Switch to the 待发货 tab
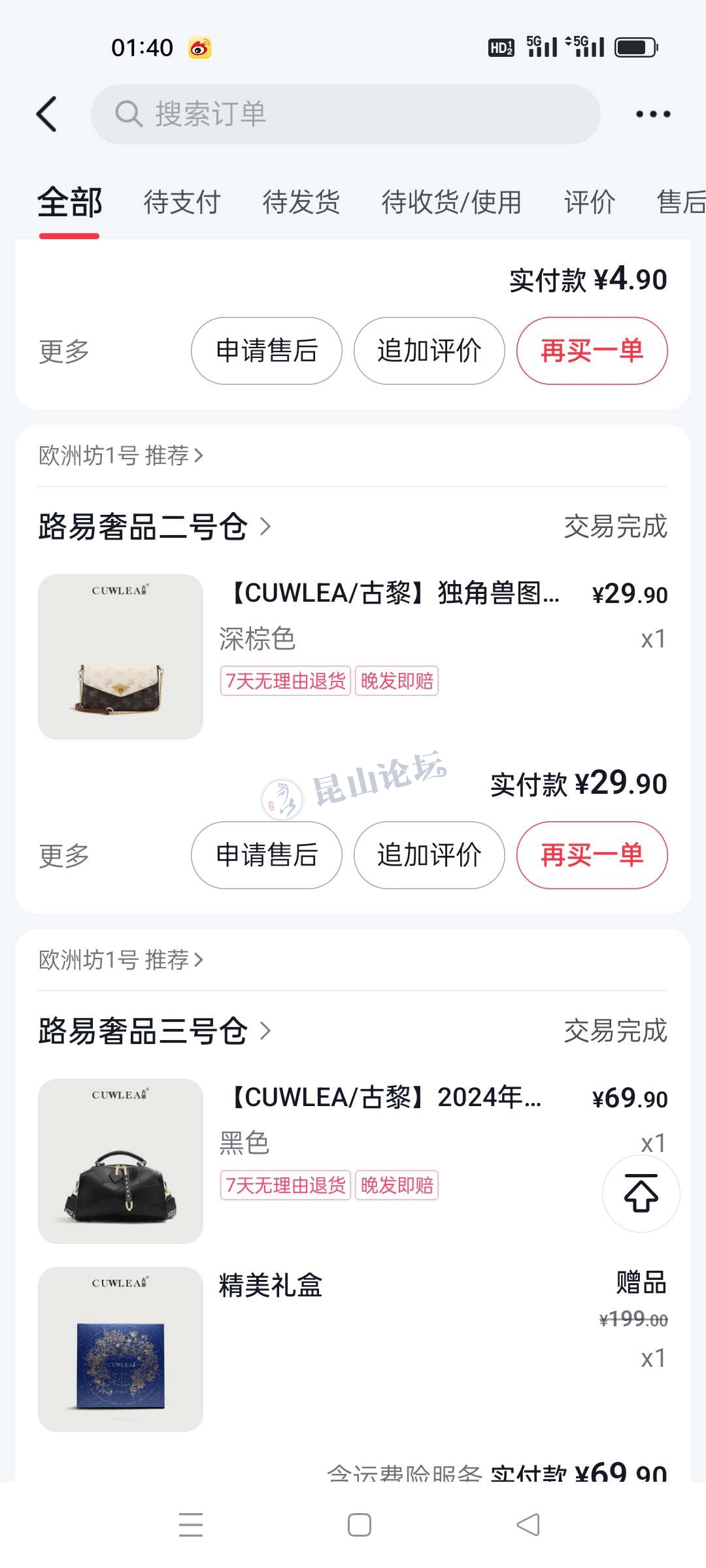 pos(301,202)
